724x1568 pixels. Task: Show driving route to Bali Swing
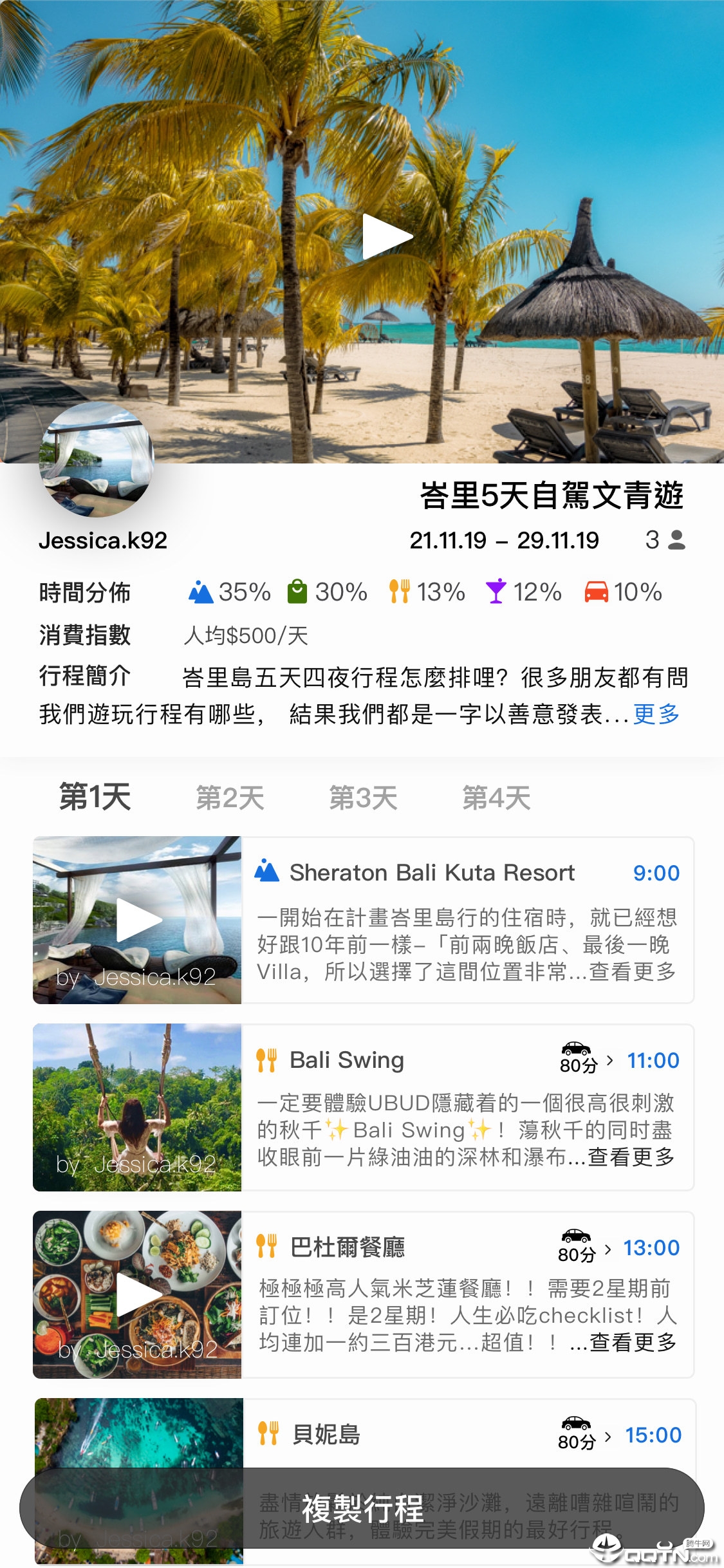(584, 1058)
